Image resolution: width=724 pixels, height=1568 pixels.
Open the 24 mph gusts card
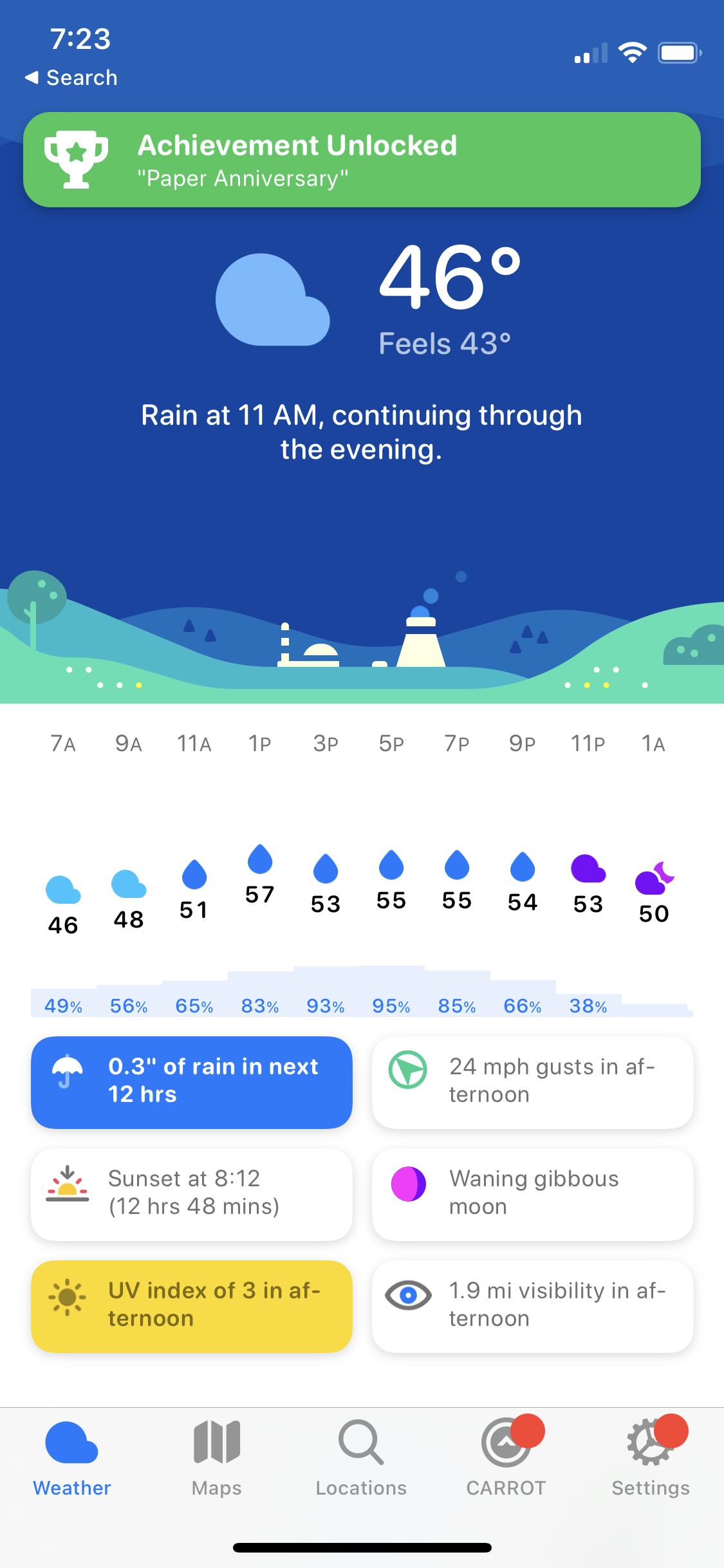[533, 1082]
